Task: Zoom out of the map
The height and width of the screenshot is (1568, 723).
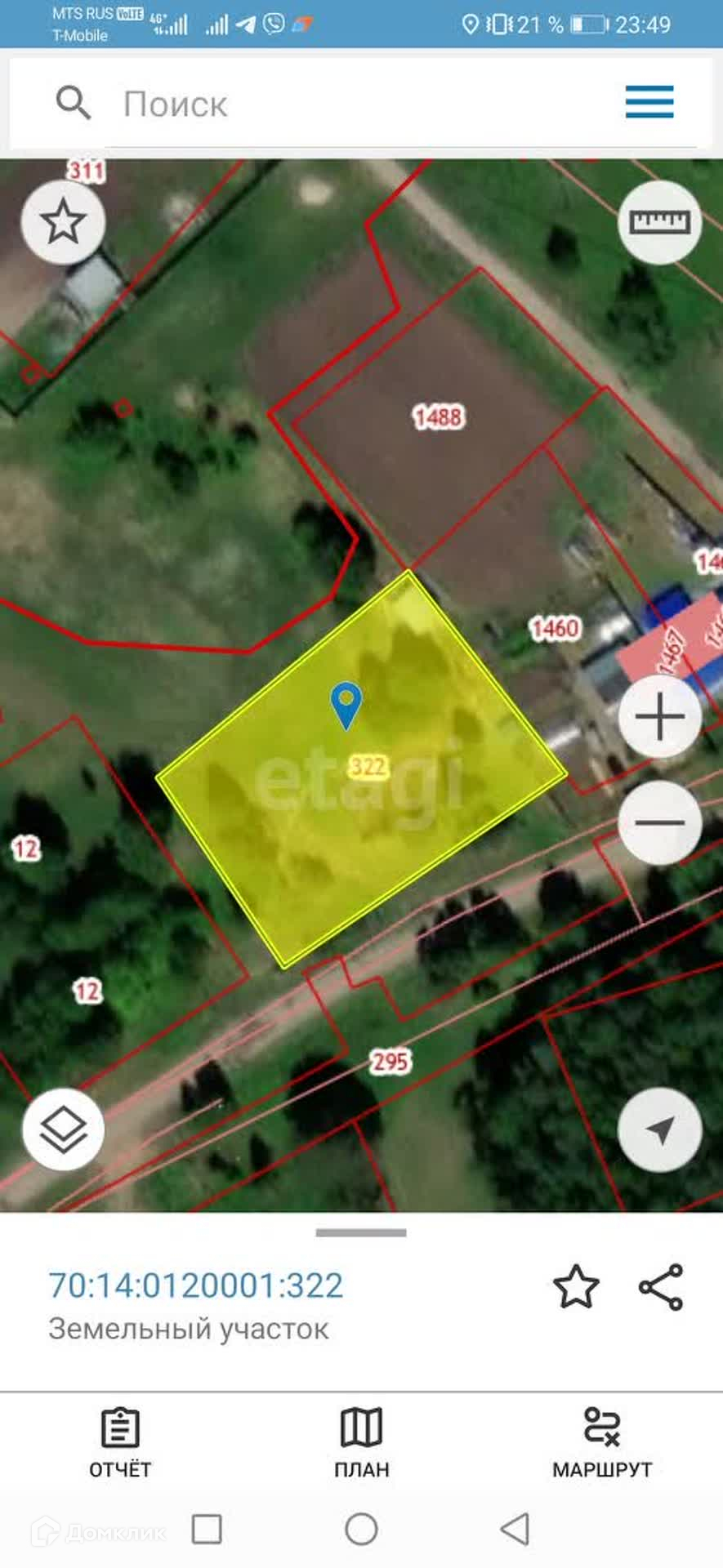Action: 659,822
